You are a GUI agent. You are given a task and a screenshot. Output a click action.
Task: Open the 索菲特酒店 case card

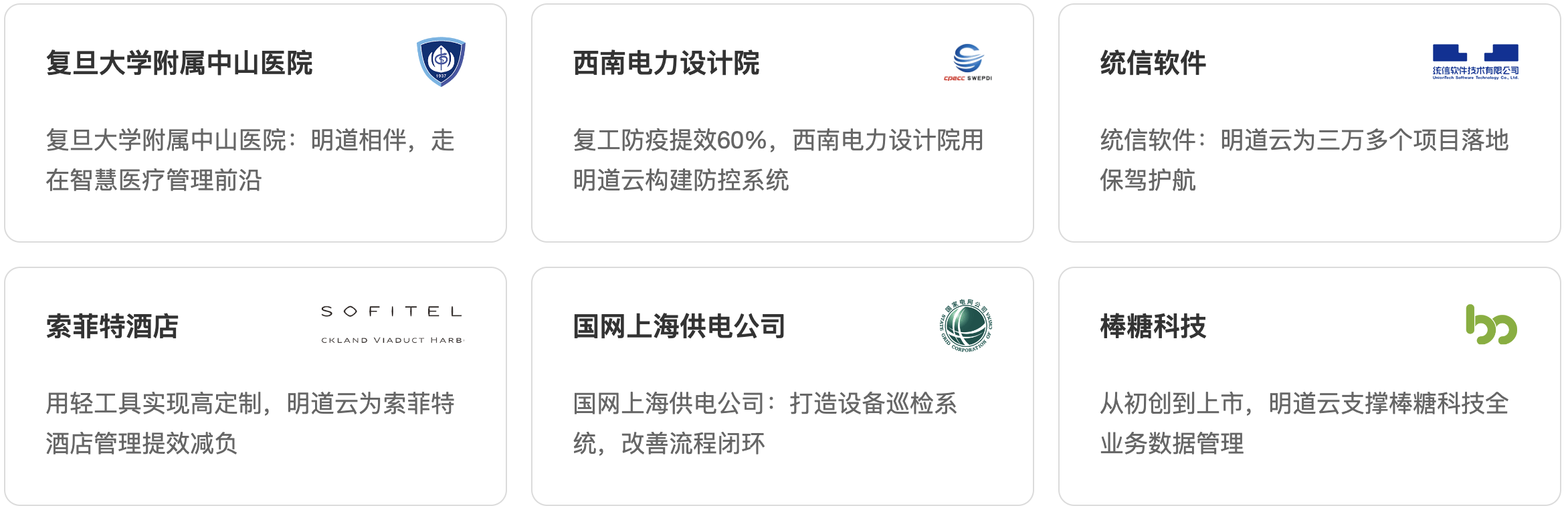256,386
